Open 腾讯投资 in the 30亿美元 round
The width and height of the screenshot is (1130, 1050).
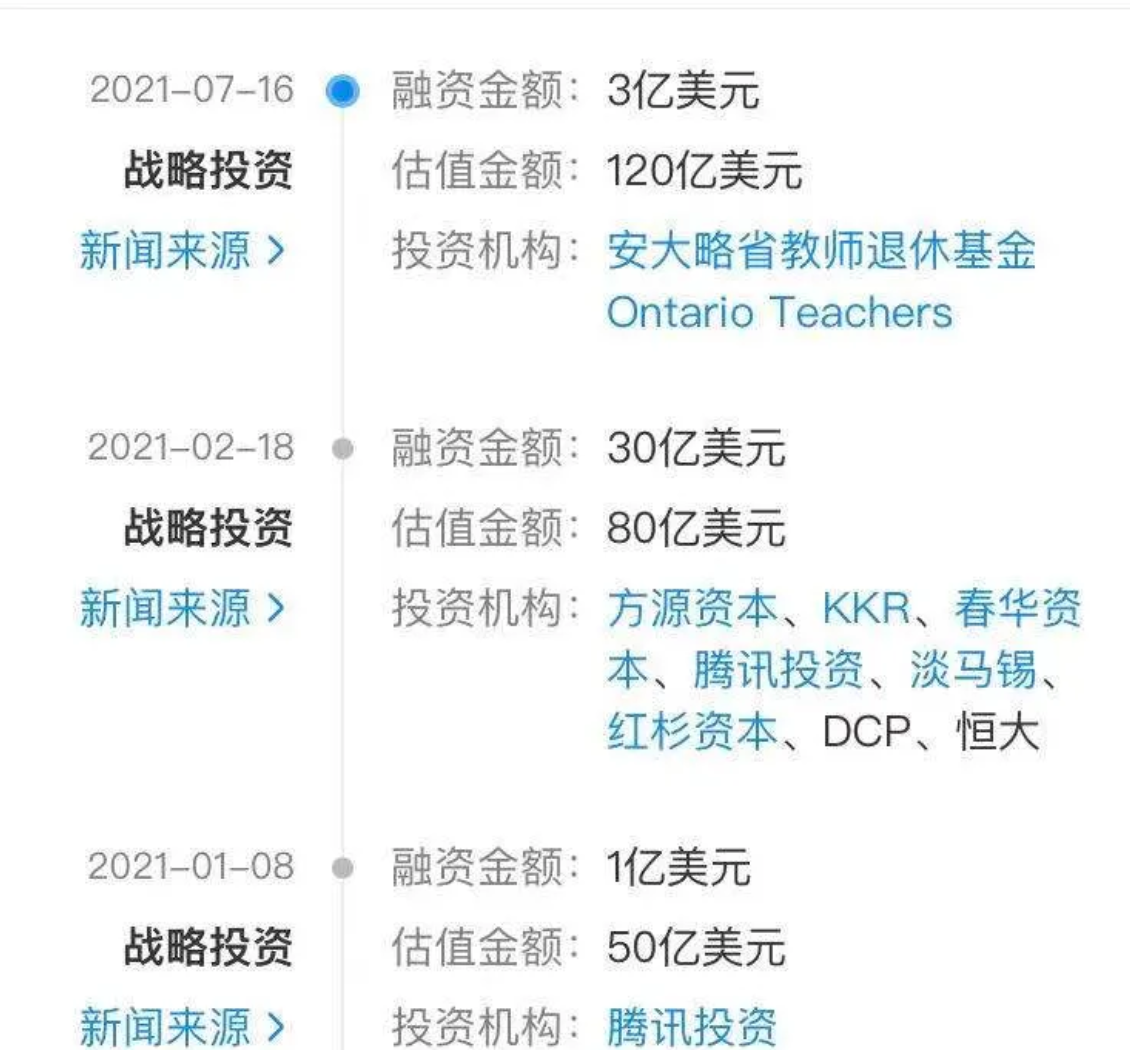click(778, 673)
